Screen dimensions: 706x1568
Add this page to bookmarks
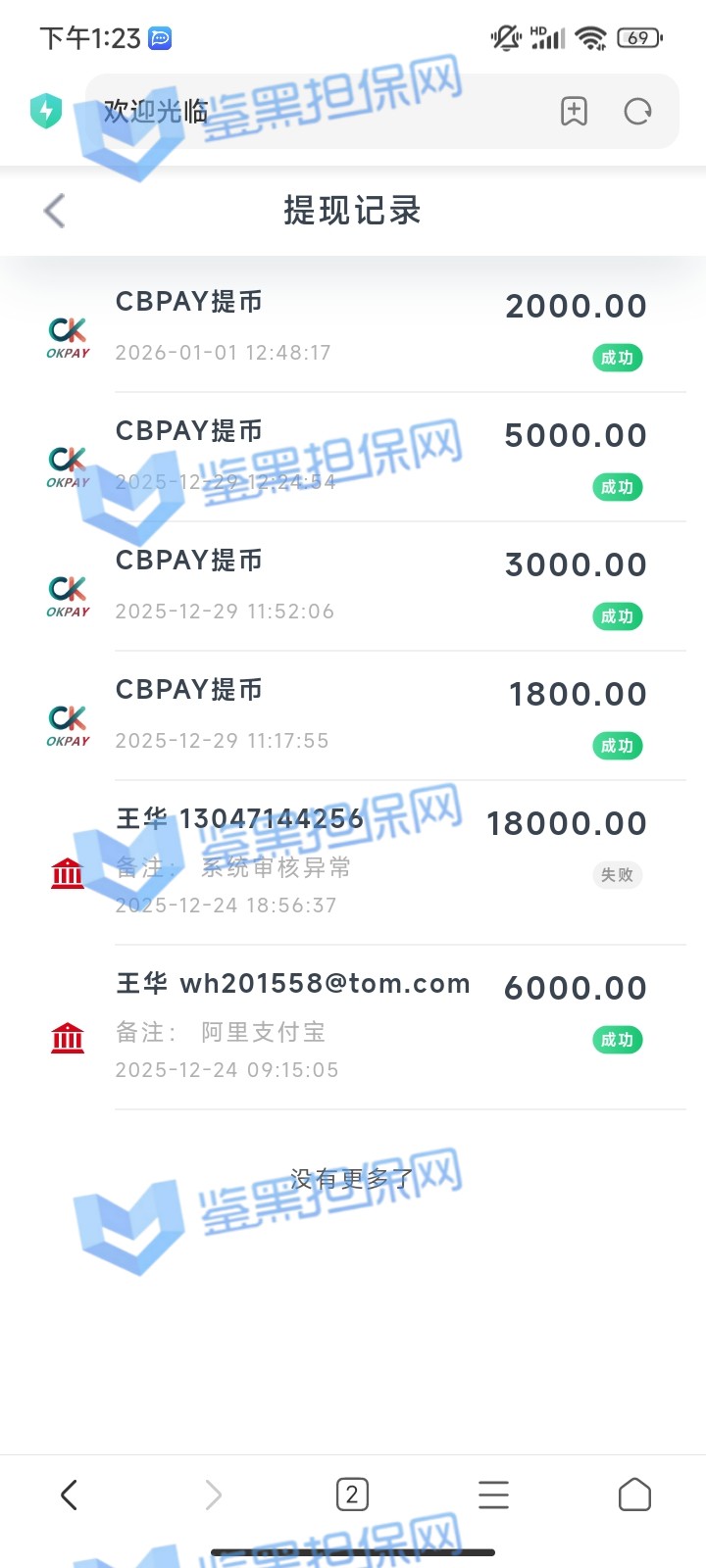(x=574, y=112)
